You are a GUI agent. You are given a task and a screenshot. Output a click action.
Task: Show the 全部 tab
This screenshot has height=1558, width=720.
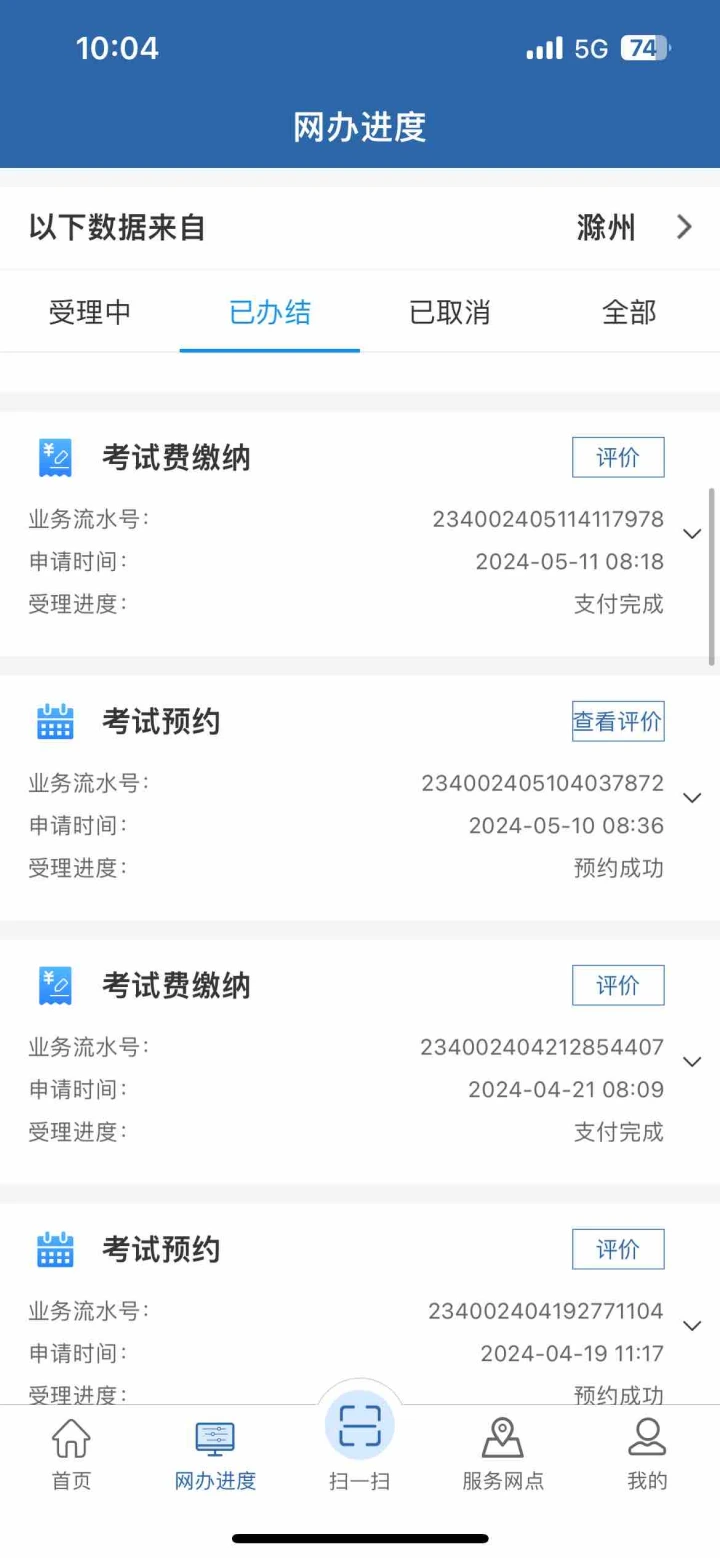(630, 313)
